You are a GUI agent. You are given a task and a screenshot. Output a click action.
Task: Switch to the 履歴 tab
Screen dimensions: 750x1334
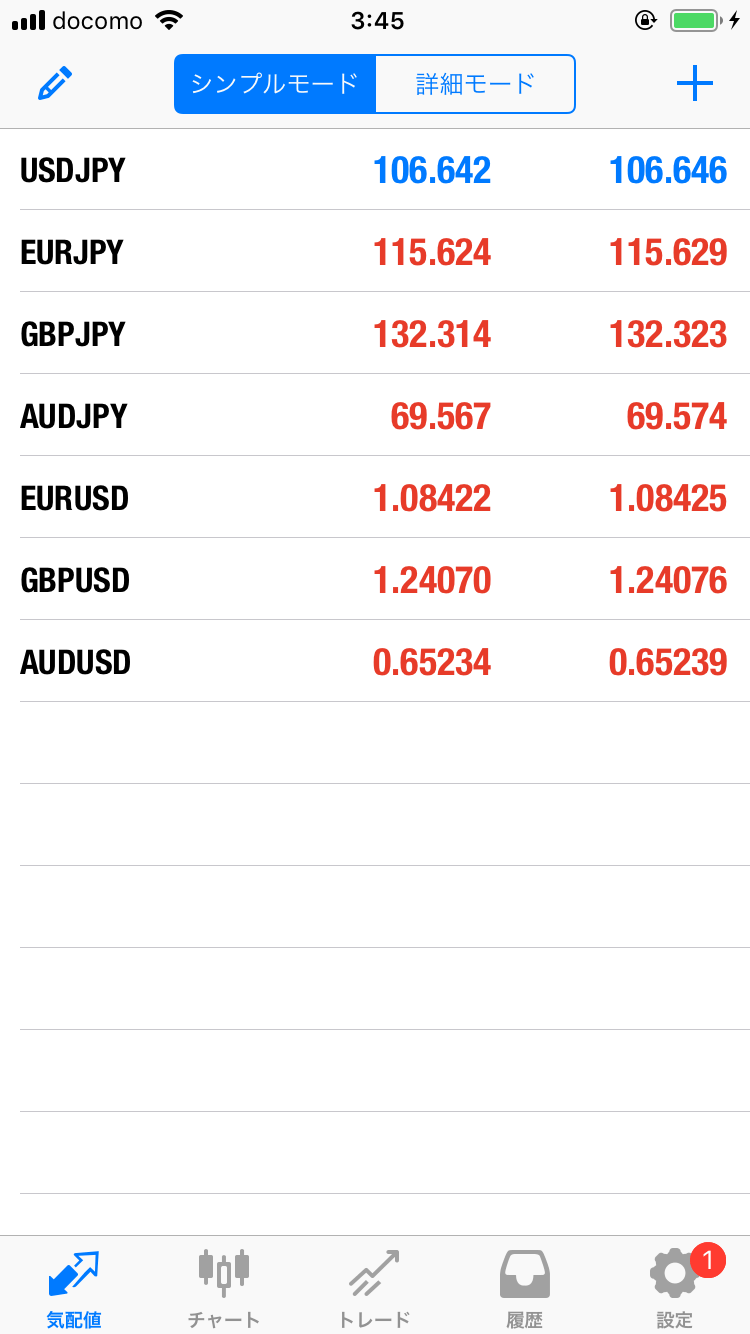[525, 1287]
